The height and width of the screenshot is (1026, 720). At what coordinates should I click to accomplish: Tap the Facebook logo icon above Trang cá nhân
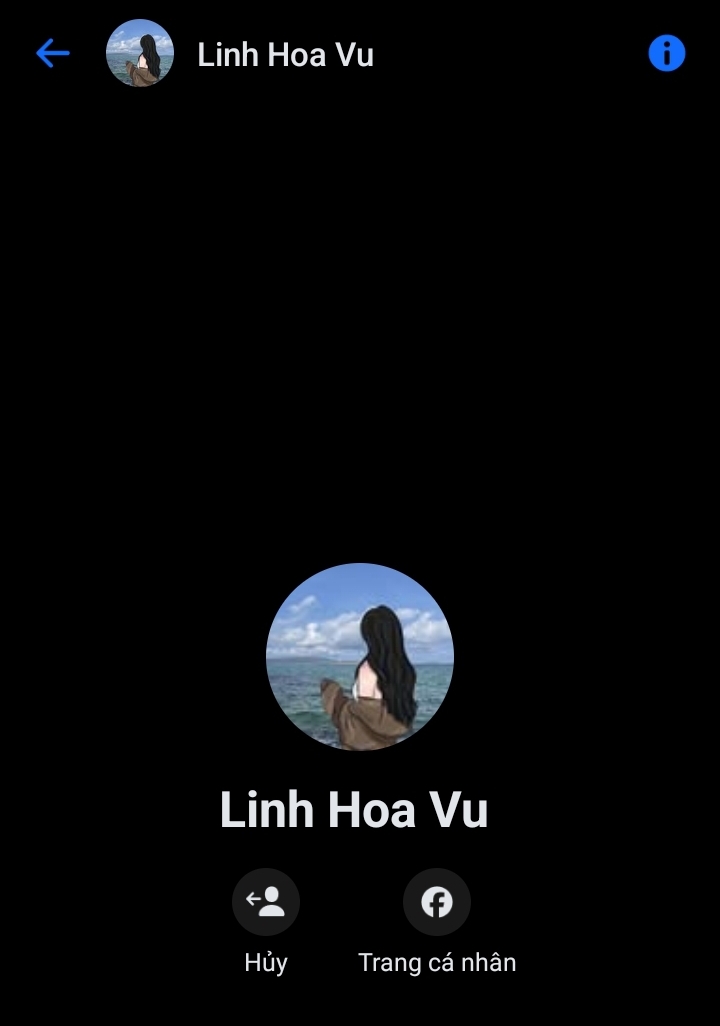pos(436,901)
